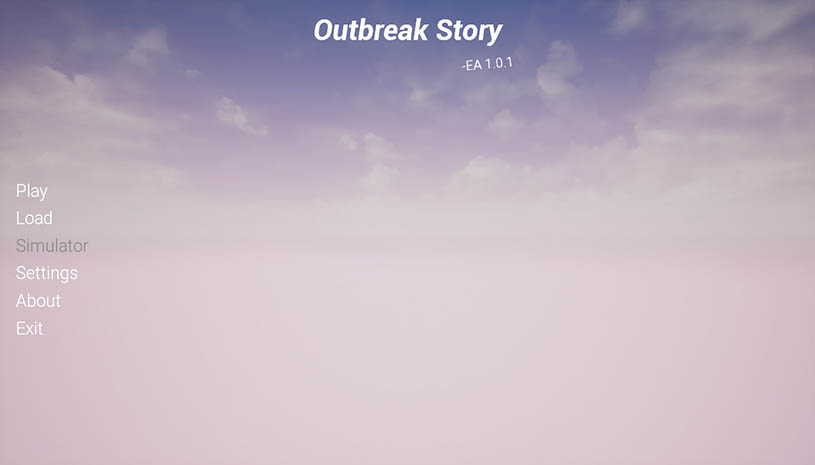View the About screen
The height and width of the screenshot is (465, 815).
(38, 301)
